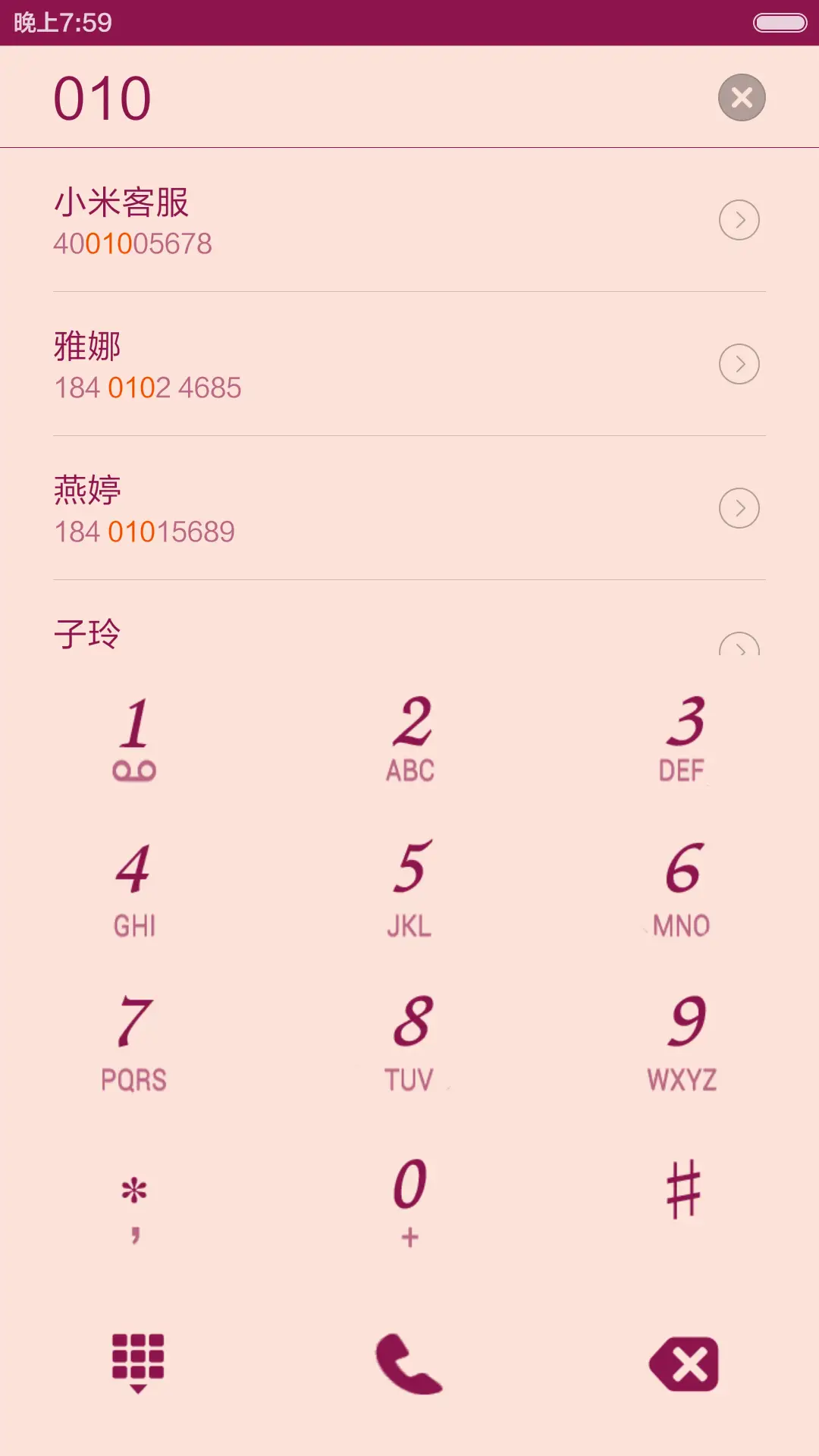819x1456 pixels.
Task: Call 小米客服 at 4001005678
Action: coord(227,220)
